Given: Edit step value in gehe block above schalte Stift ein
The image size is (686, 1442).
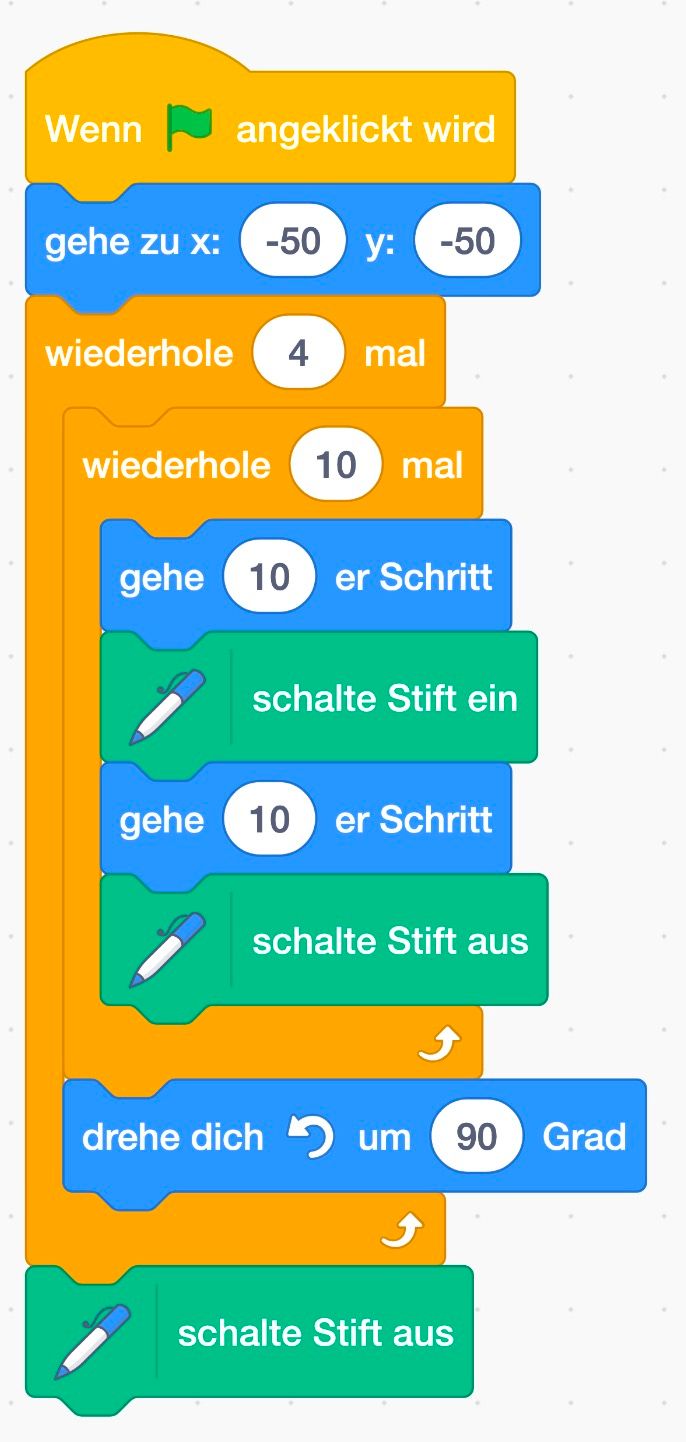Looking at the screenshot, I should 269,577.
